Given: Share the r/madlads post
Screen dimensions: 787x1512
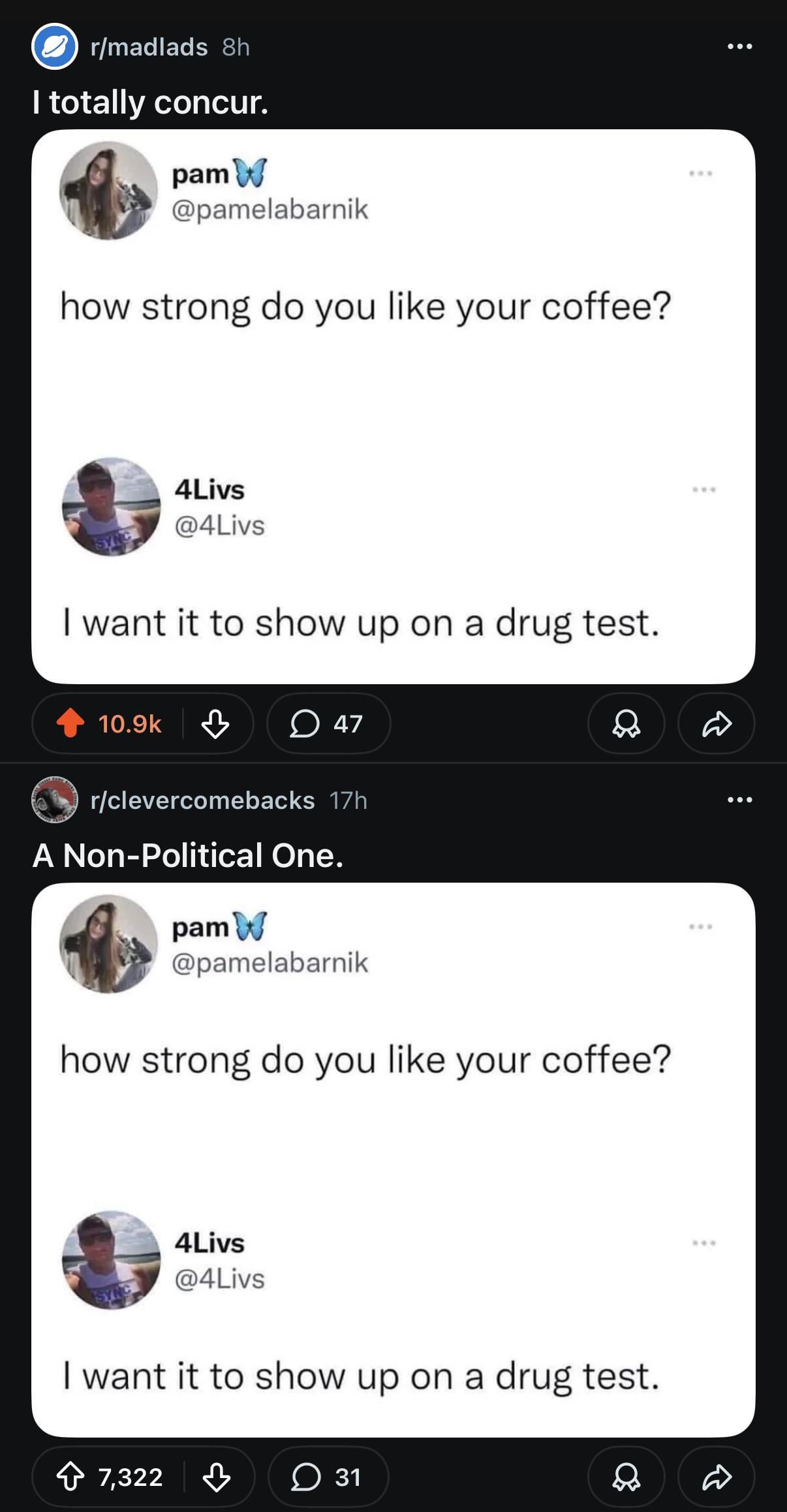Looking at the screenshot, I should [716, 723].
